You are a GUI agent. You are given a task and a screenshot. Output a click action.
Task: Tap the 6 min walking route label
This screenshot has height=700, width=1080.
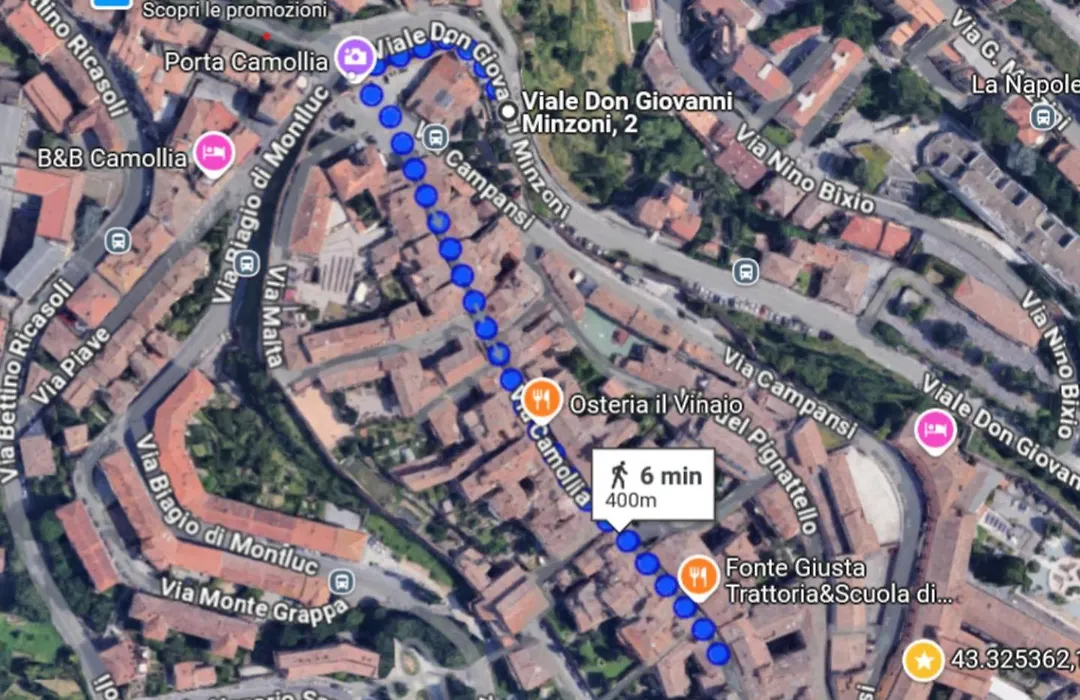(x=654, y=483)
